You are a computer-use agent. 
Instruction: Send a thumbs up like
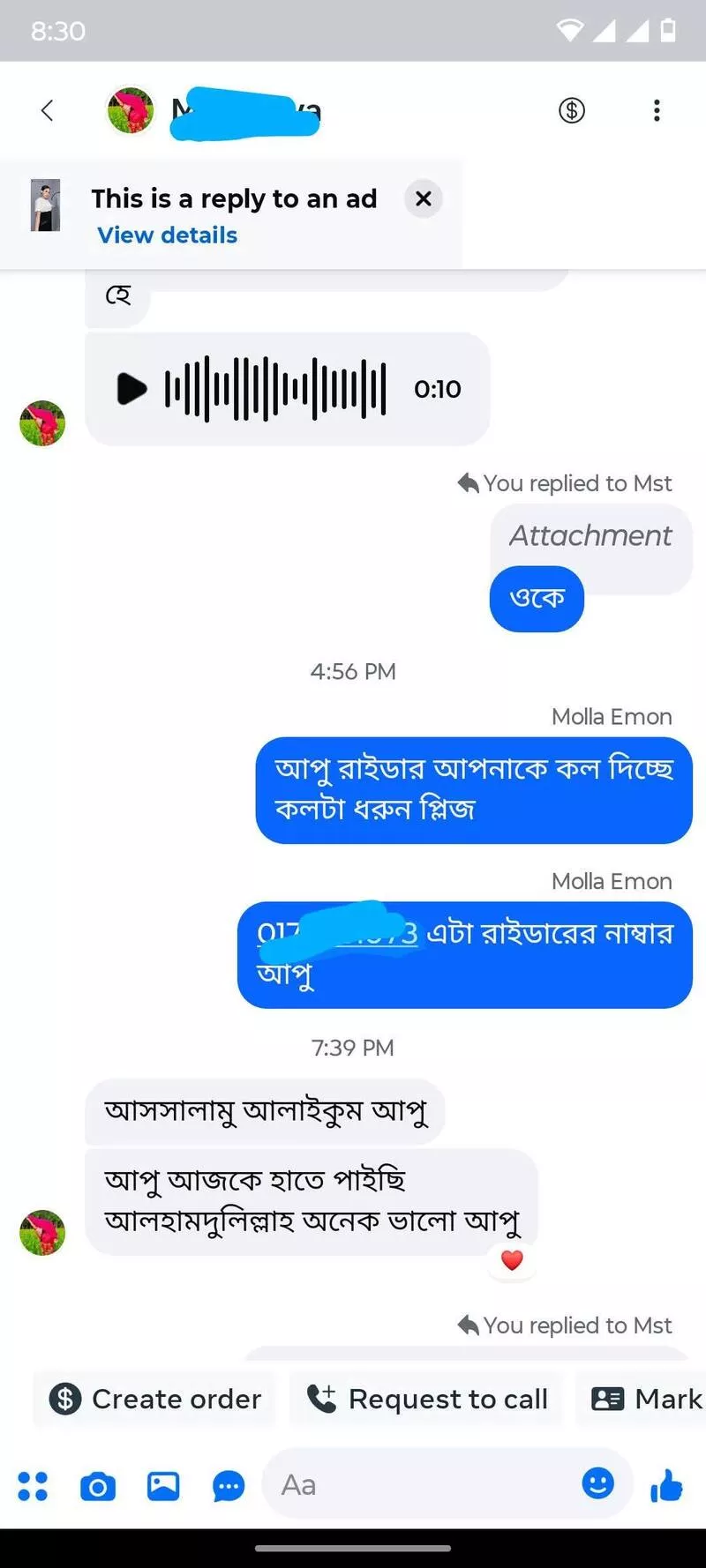tap(667, 1485)
